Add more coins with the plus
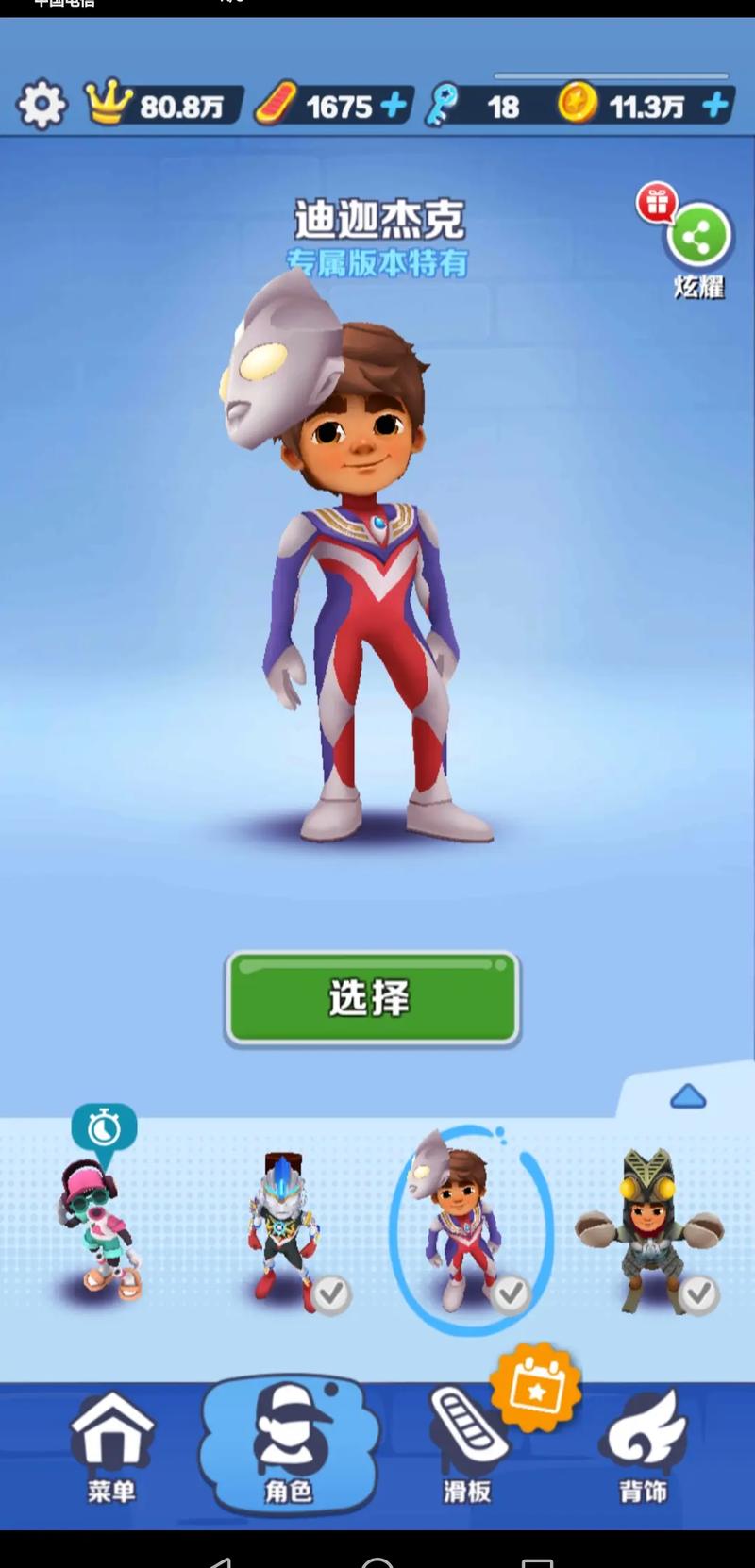This screenshot has height=1568, width=755. pyautogui.click(x=716, y=106)
